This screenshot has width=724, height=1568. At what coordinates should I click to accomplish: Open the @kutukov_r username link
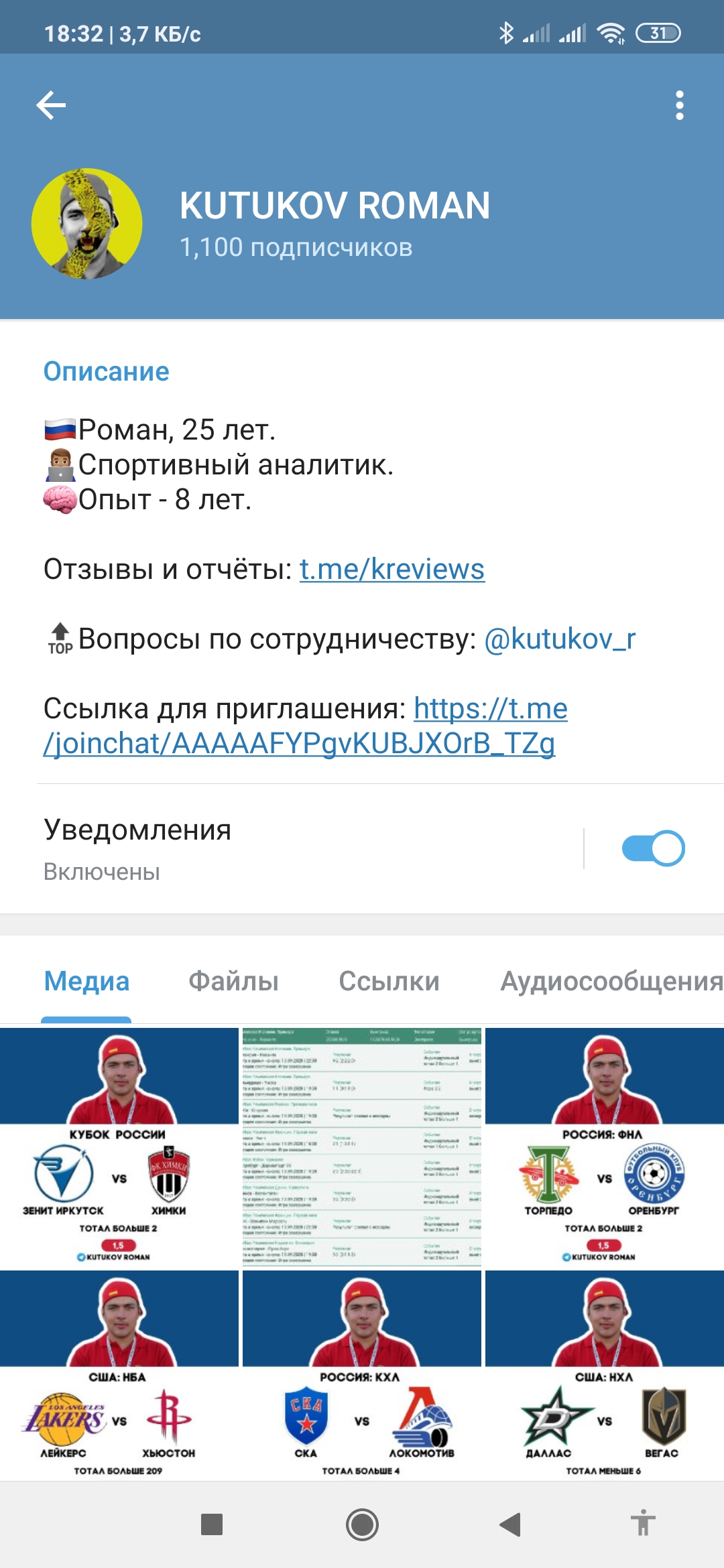coord(559,639)
